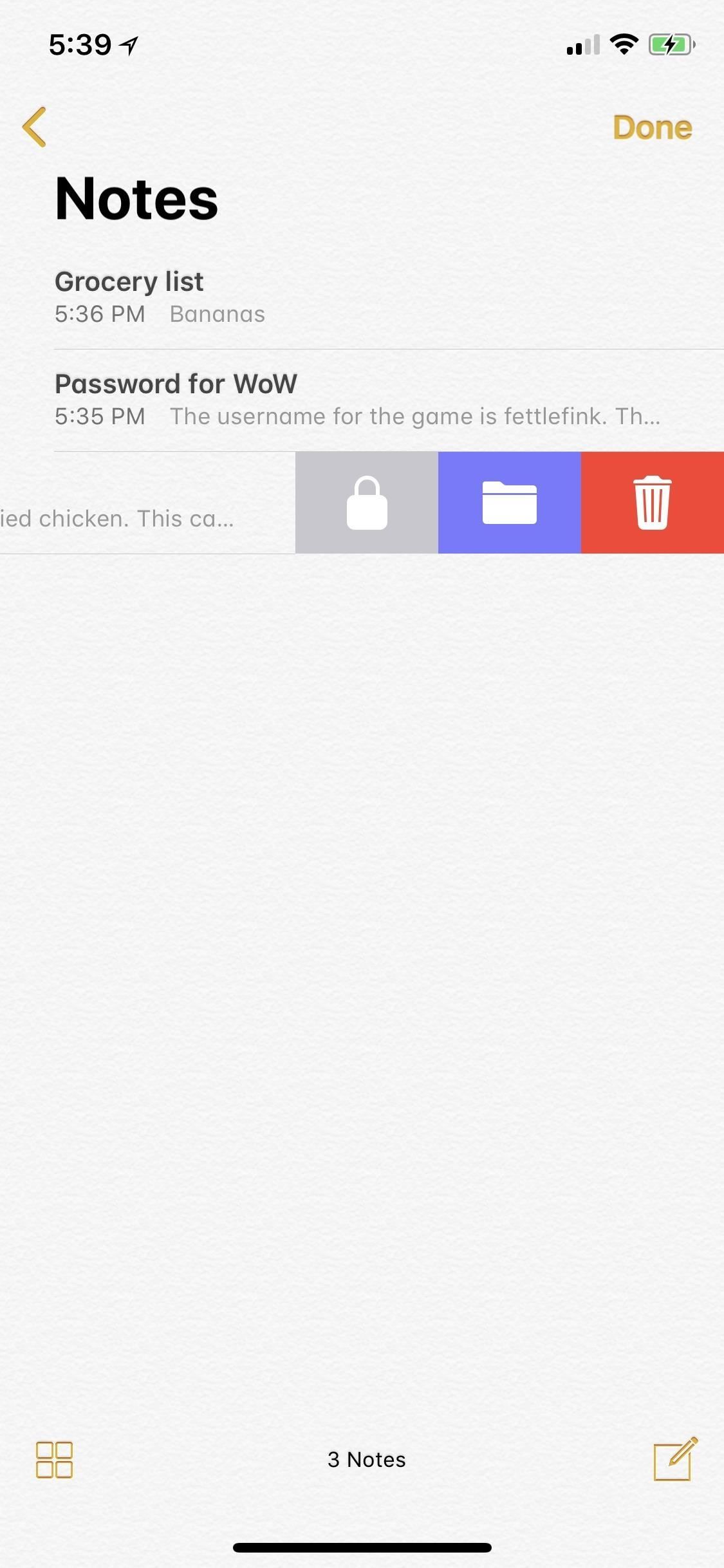Screen dimensions: 724x1568
Task: Switch to the gallery grid view
Action: [54, 1459]
